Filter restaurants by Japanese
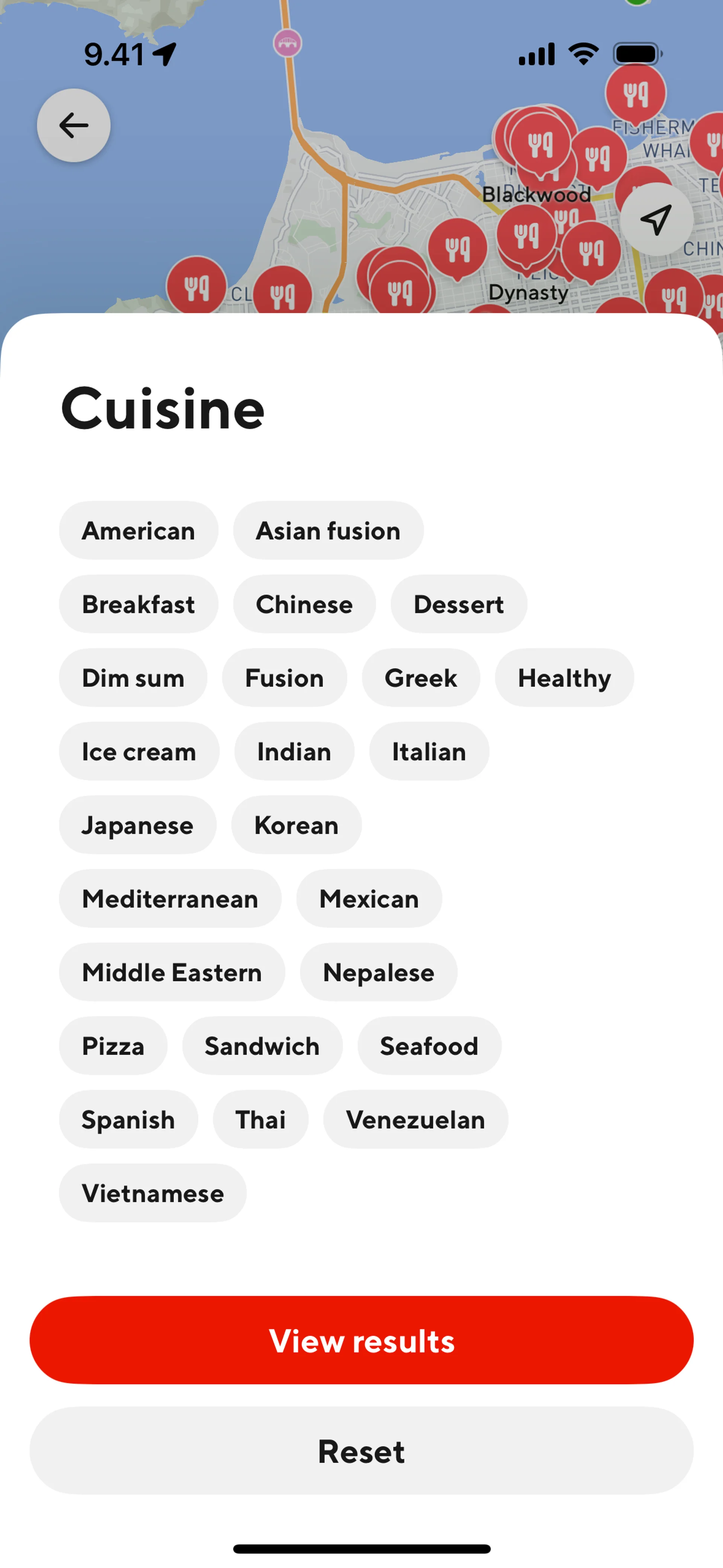 [137, 825]
